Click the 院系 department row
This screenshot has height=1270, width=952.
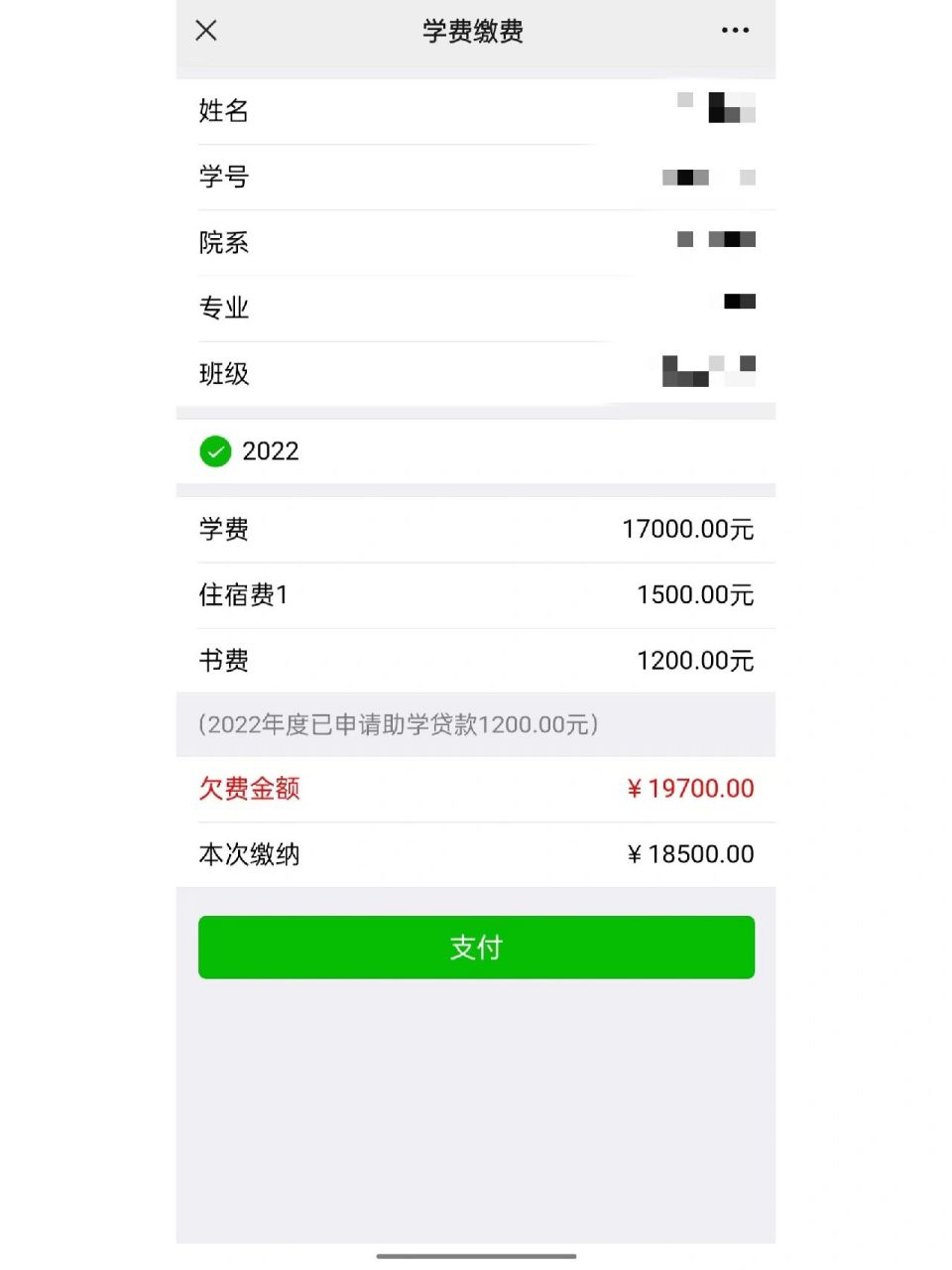(x=223, y=243)
